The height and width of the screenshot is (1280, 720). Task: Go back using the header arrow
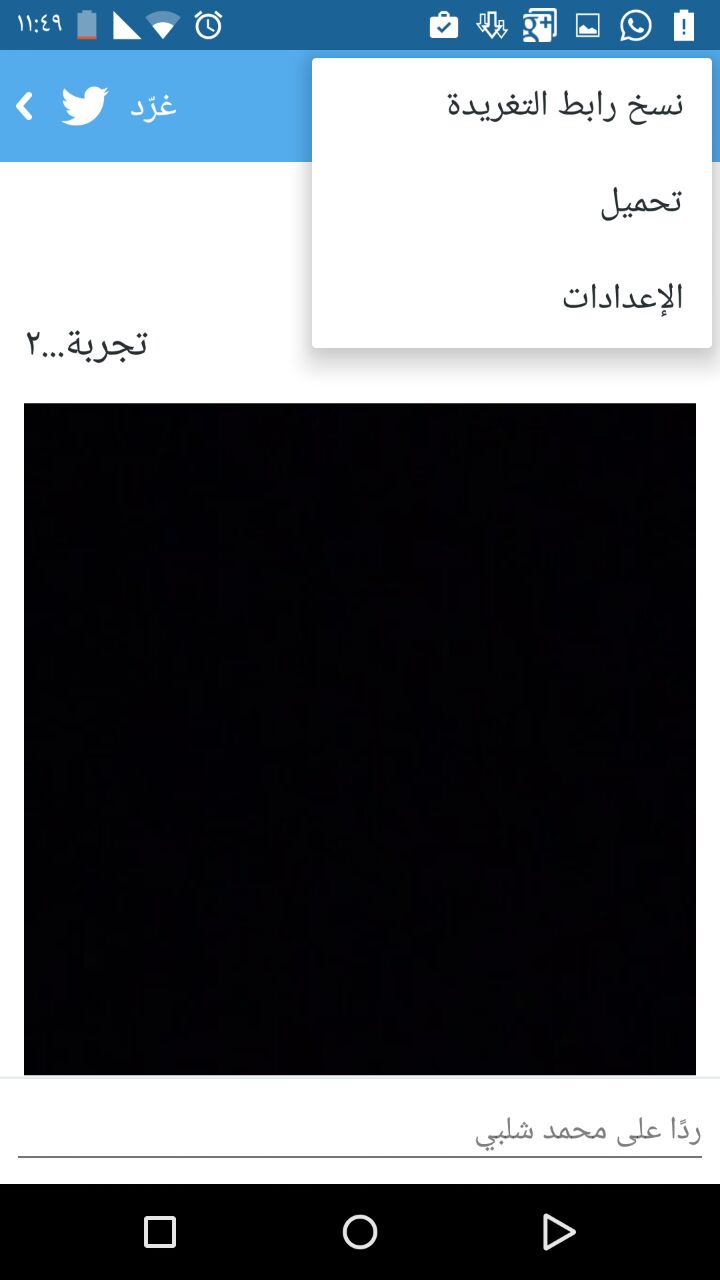26,106
